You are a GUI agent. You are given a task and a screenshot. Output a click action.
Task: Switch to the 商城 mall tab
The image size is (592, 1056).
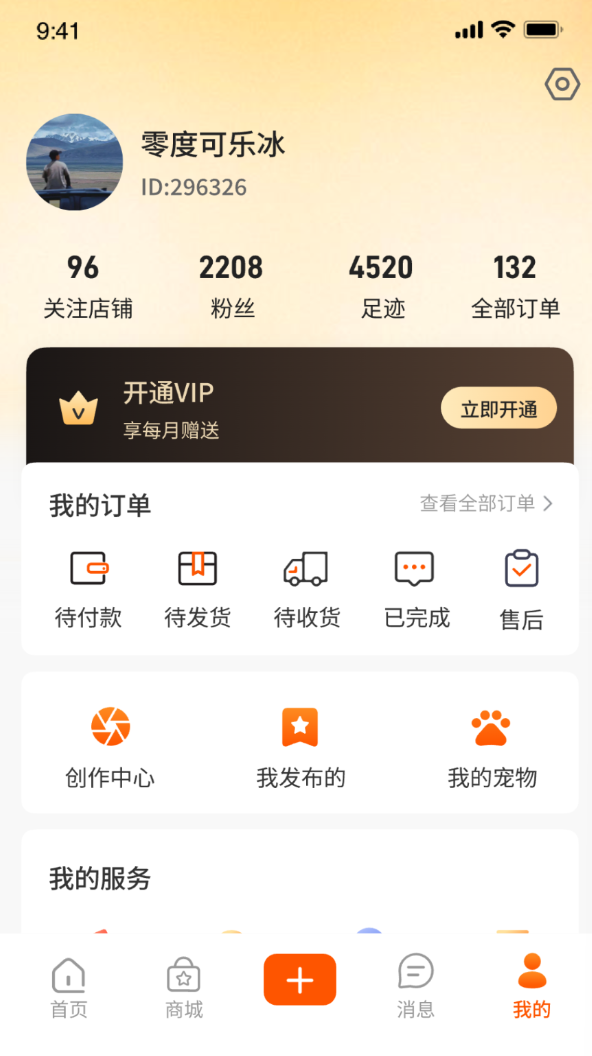(x=184, y=987)
